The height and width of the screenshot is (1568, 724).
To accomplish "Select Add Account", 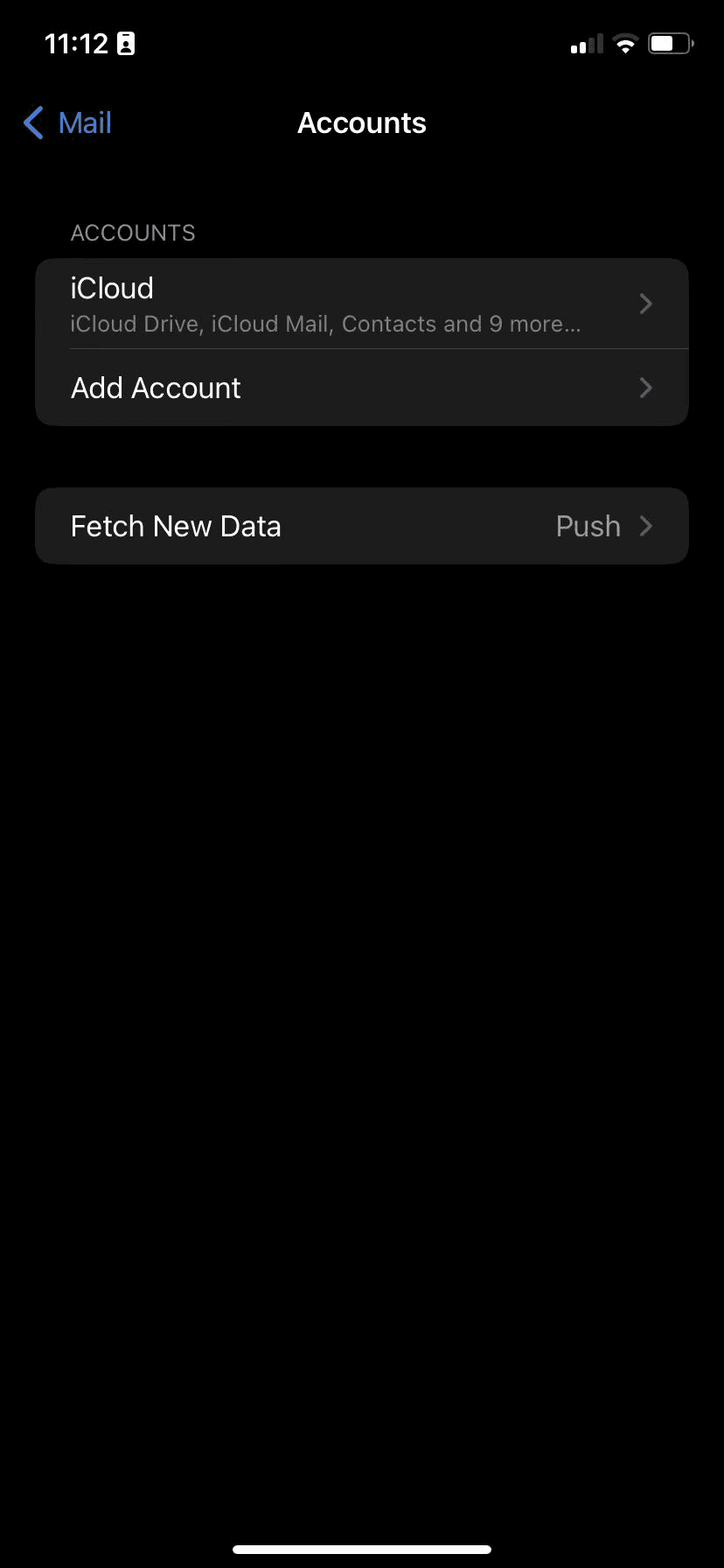I will (x=361, y=388).
